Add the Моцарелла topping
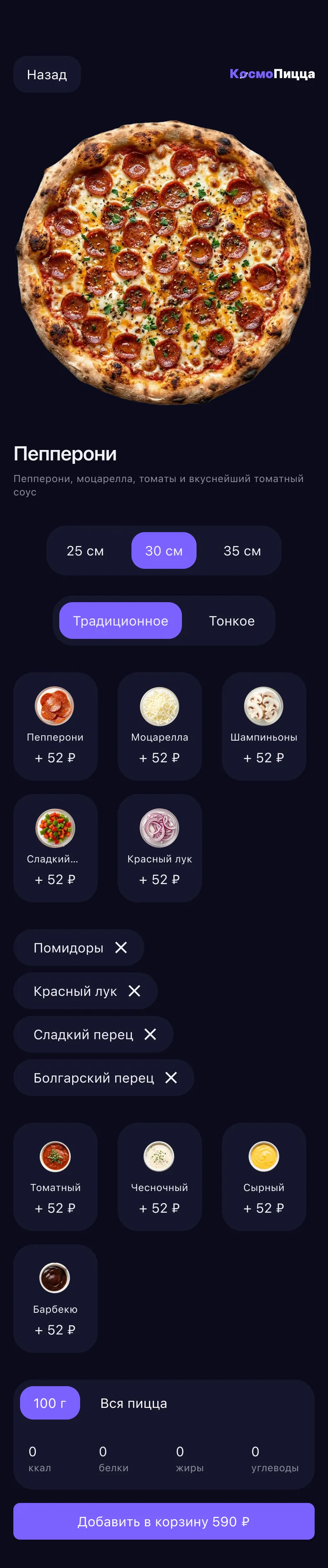 point(160,726)
